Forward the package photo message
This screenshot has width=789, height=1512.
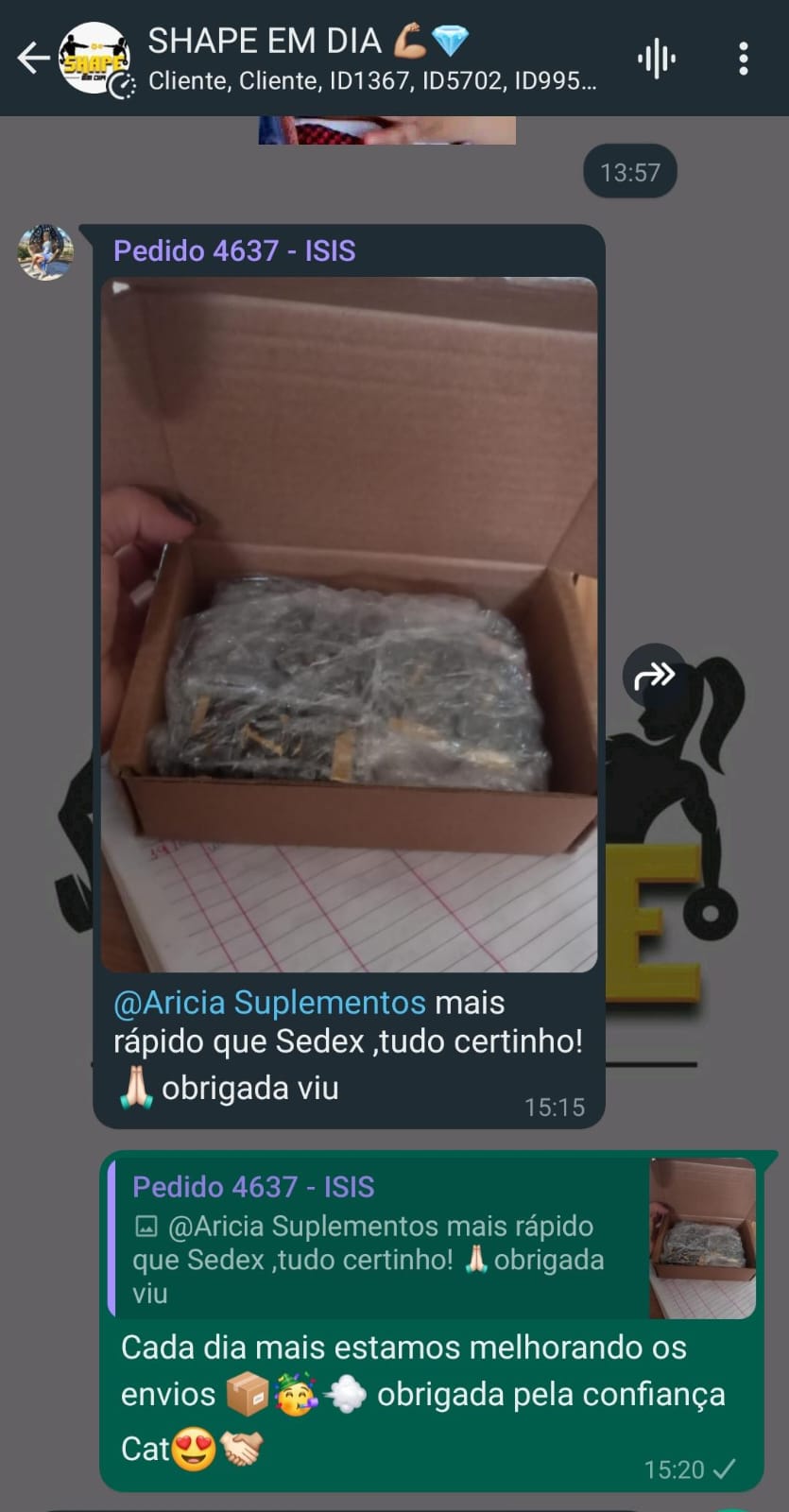point(655,676)
